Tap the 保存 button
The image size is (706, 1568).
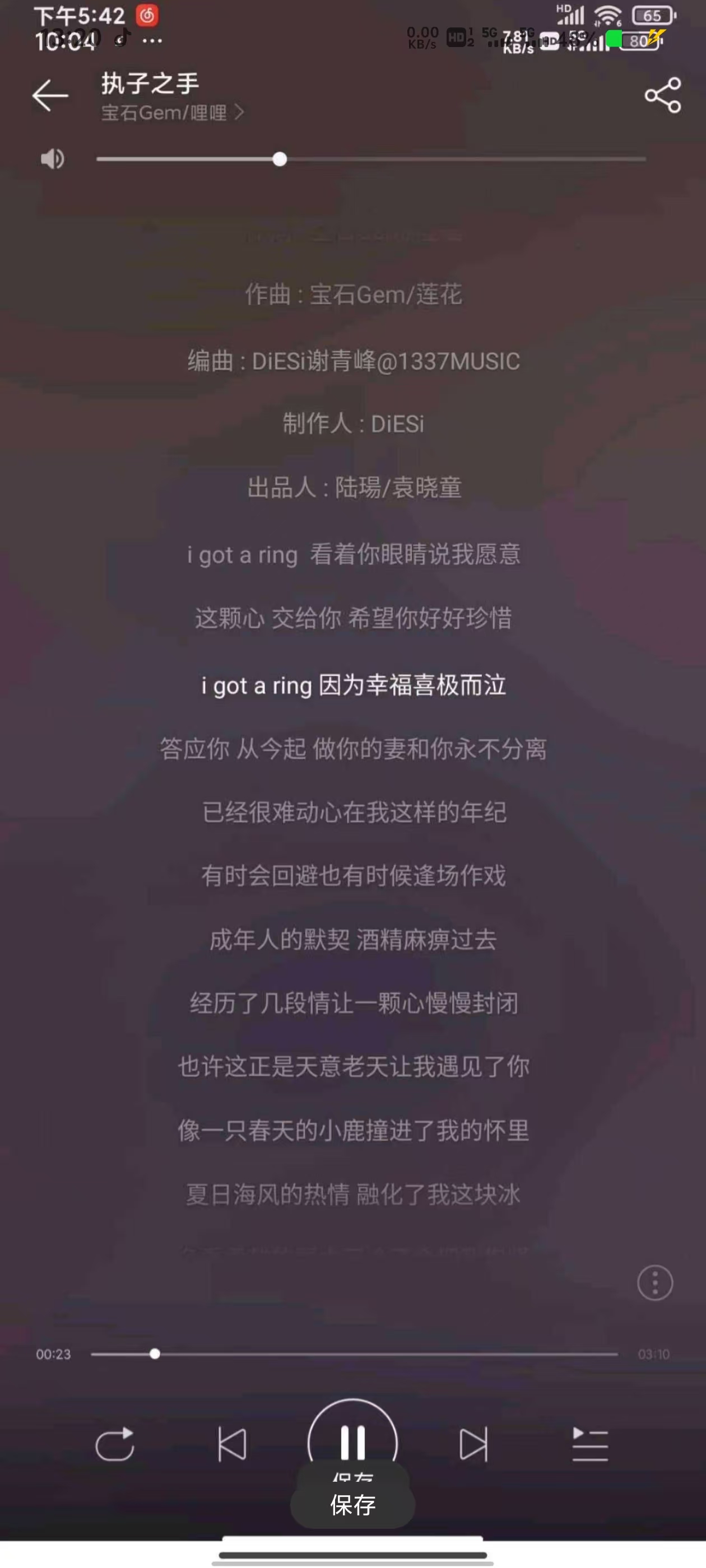[352, 1505]
